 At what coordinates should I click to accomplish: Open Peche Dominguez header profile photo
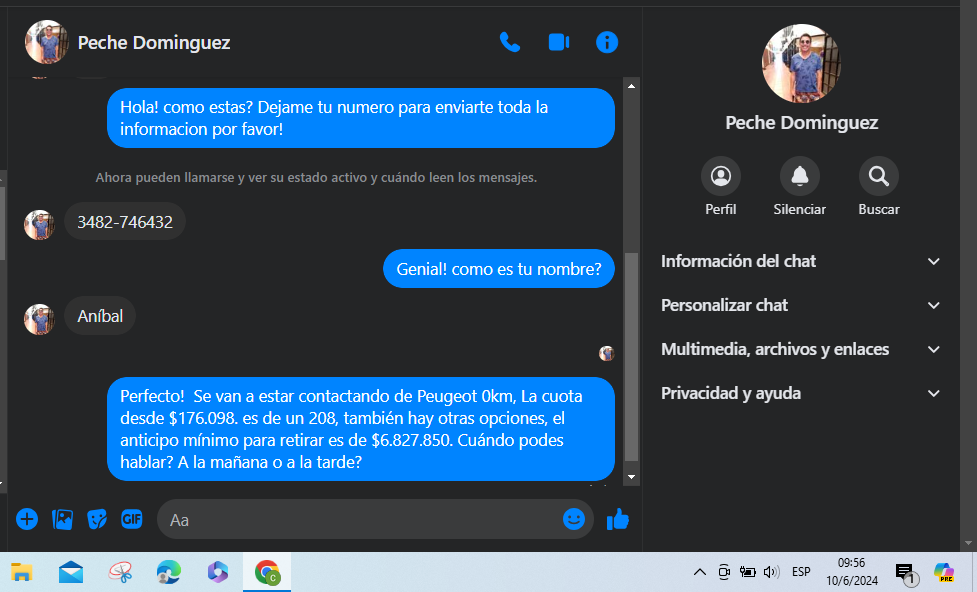point(46,42)
